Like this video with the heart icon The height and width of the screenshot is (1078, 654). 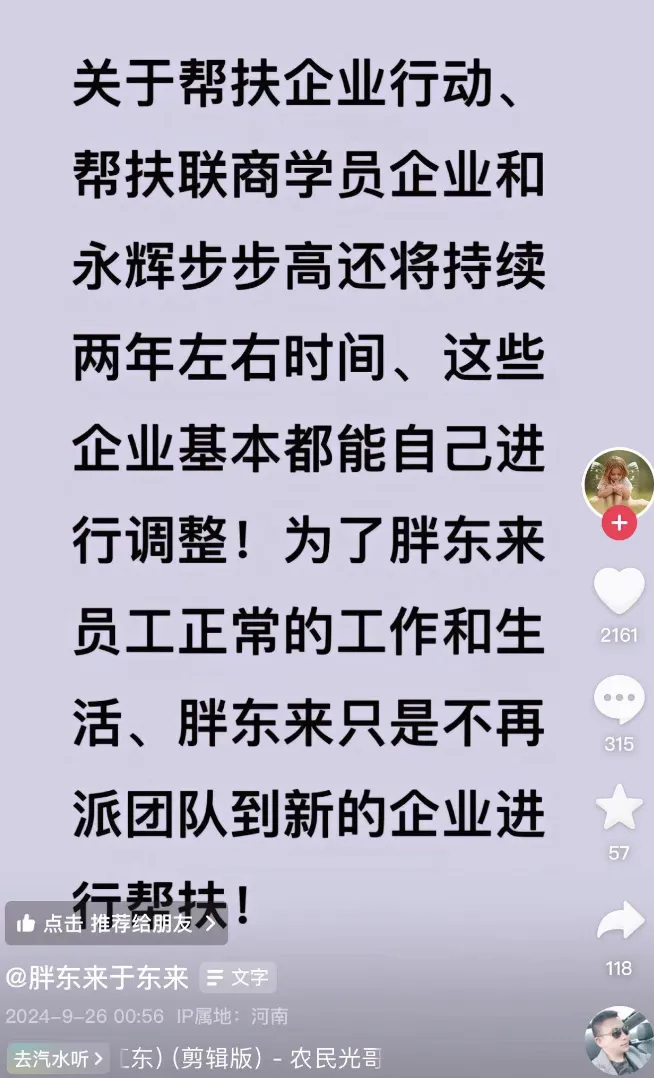click(619, 592)
